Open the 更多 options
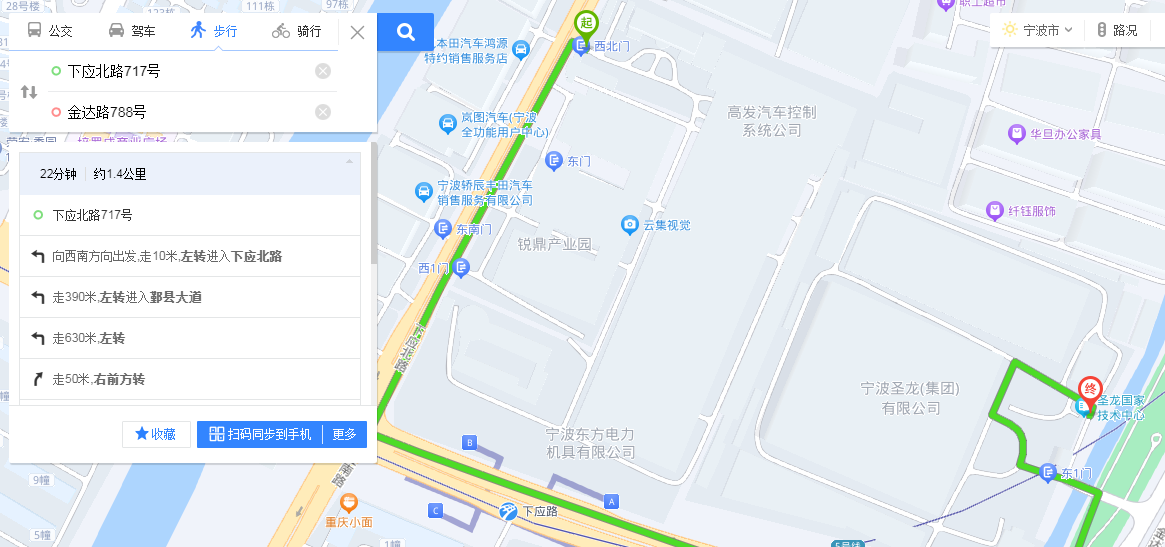This screenshot has width=1165, height=547. click(x=345, y=434)
